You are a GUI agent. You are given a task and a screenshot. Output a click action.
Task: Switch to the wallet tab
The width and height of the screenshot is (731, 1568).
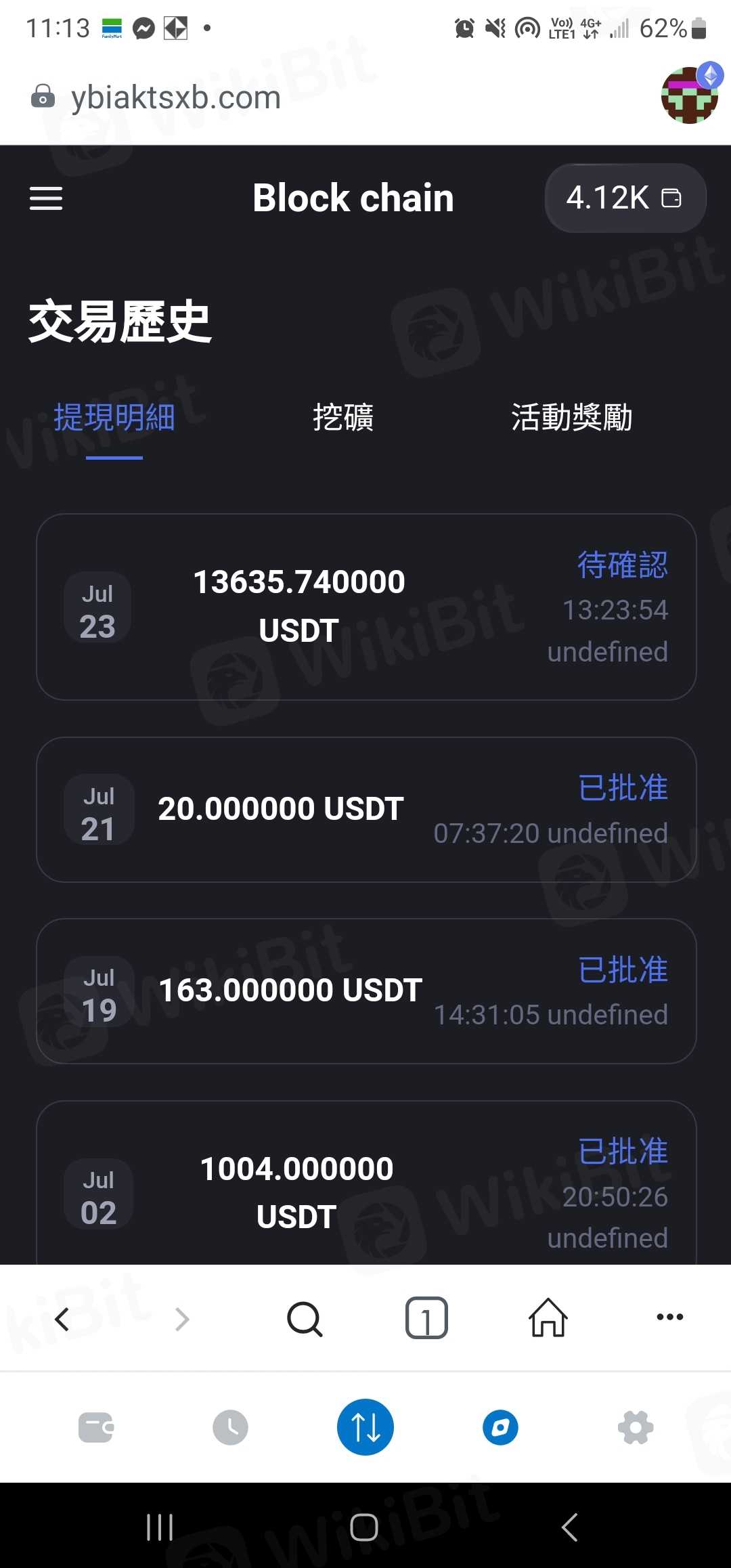[x=95, y=1428]
